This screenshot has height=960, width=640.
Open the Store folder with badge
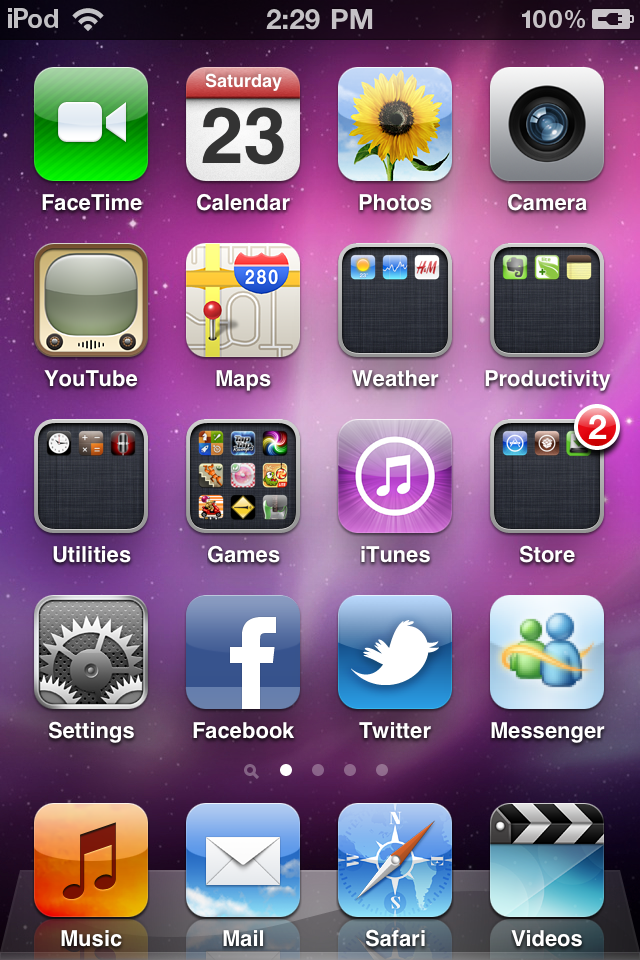(x=547, y=476)
